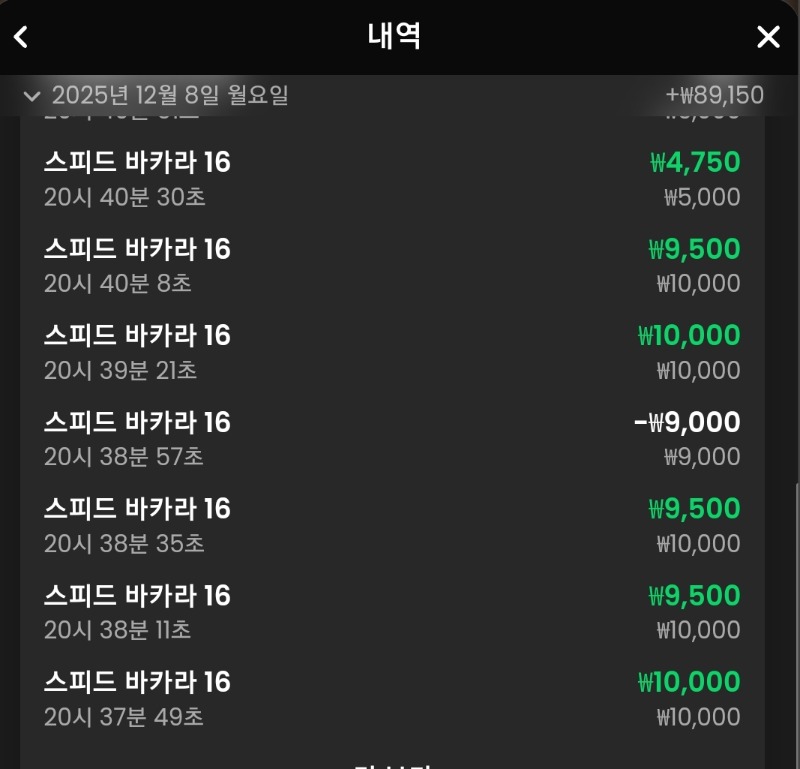Close the 내역 history panel

(x=768, y=37)
